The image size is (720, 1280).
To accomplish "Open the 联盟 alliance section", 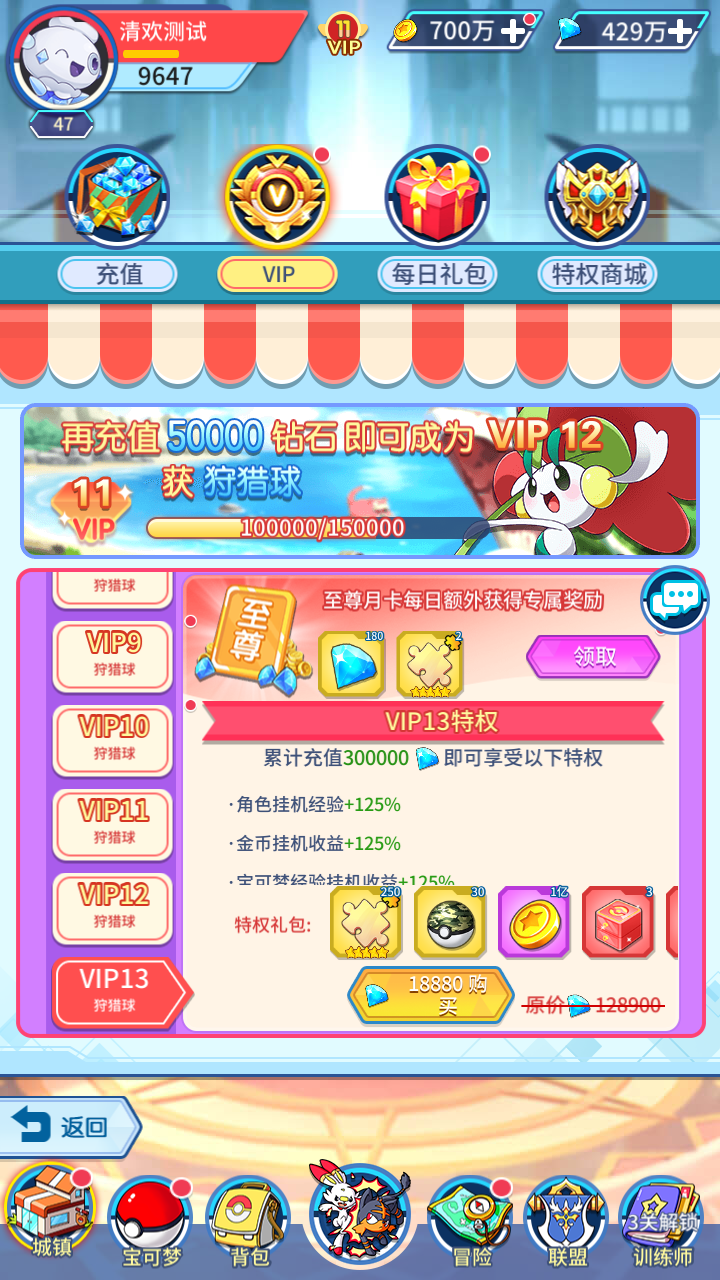I will (x=566, y=1222).
